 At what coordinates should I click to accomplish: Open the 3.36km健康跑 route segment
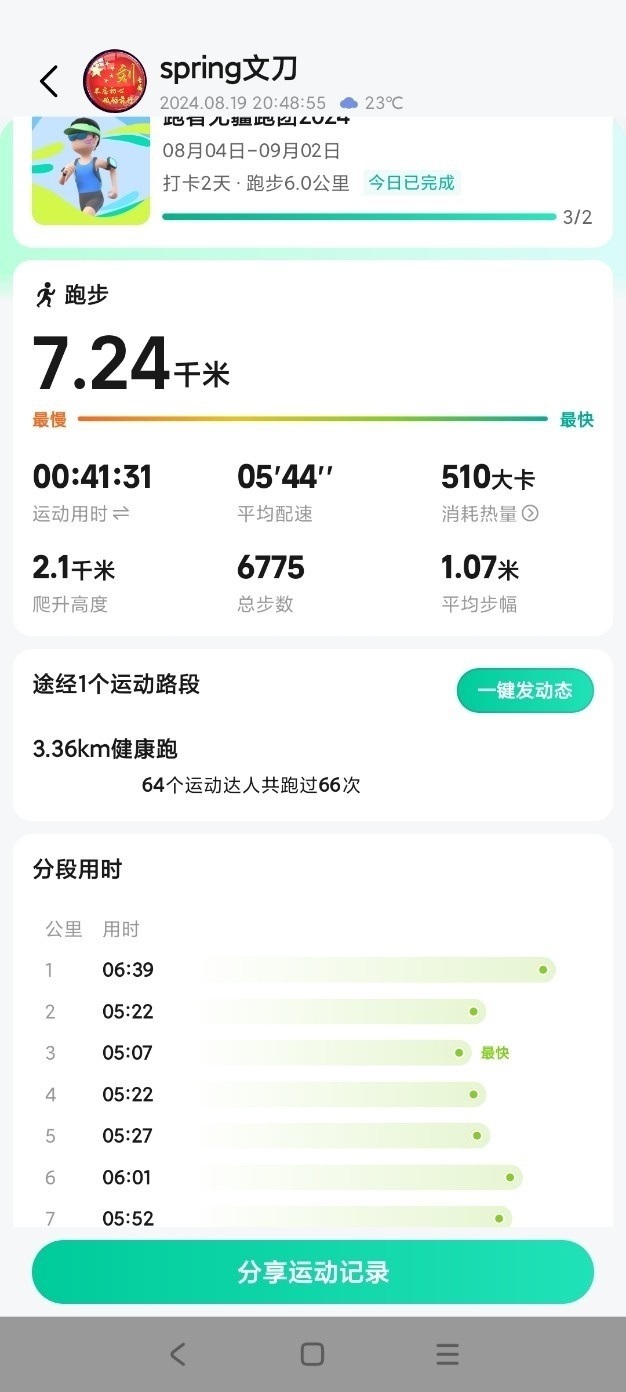[105, 749]
